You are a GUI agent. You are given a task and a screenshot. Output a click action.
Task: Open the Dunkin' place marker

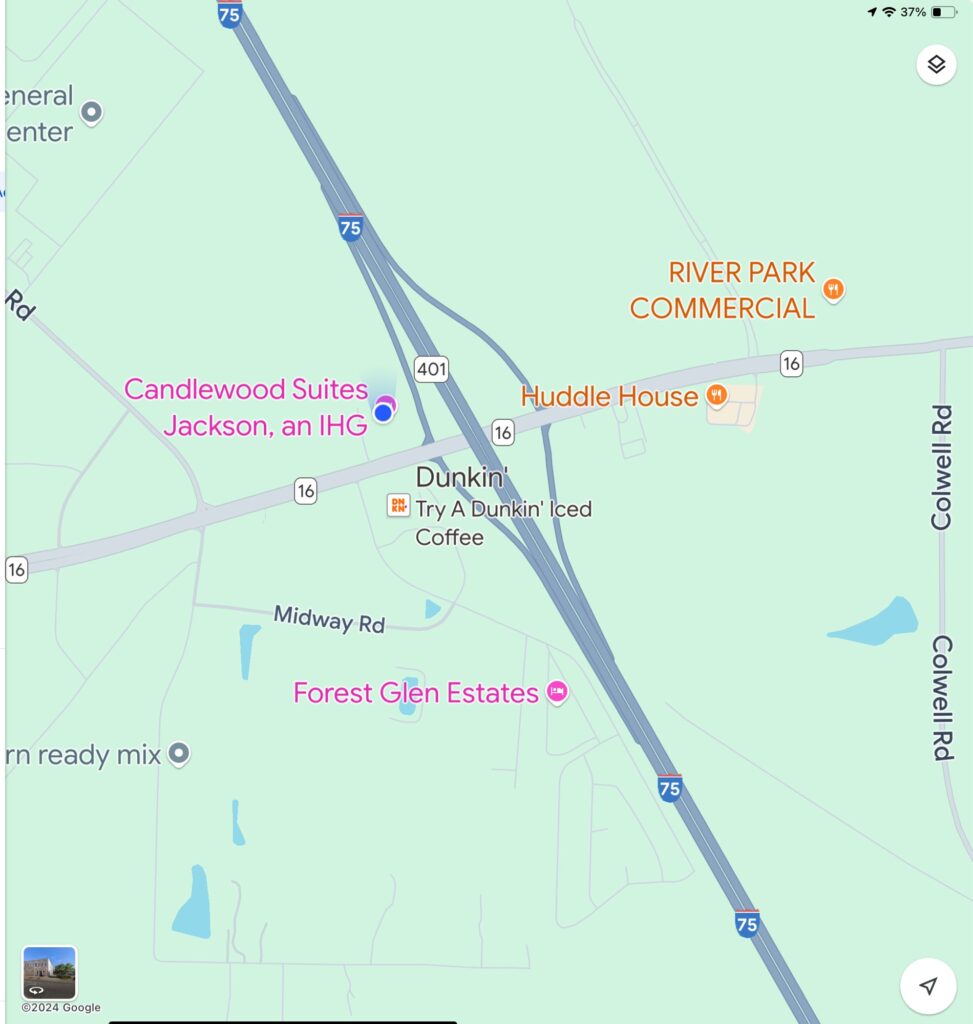398,506
